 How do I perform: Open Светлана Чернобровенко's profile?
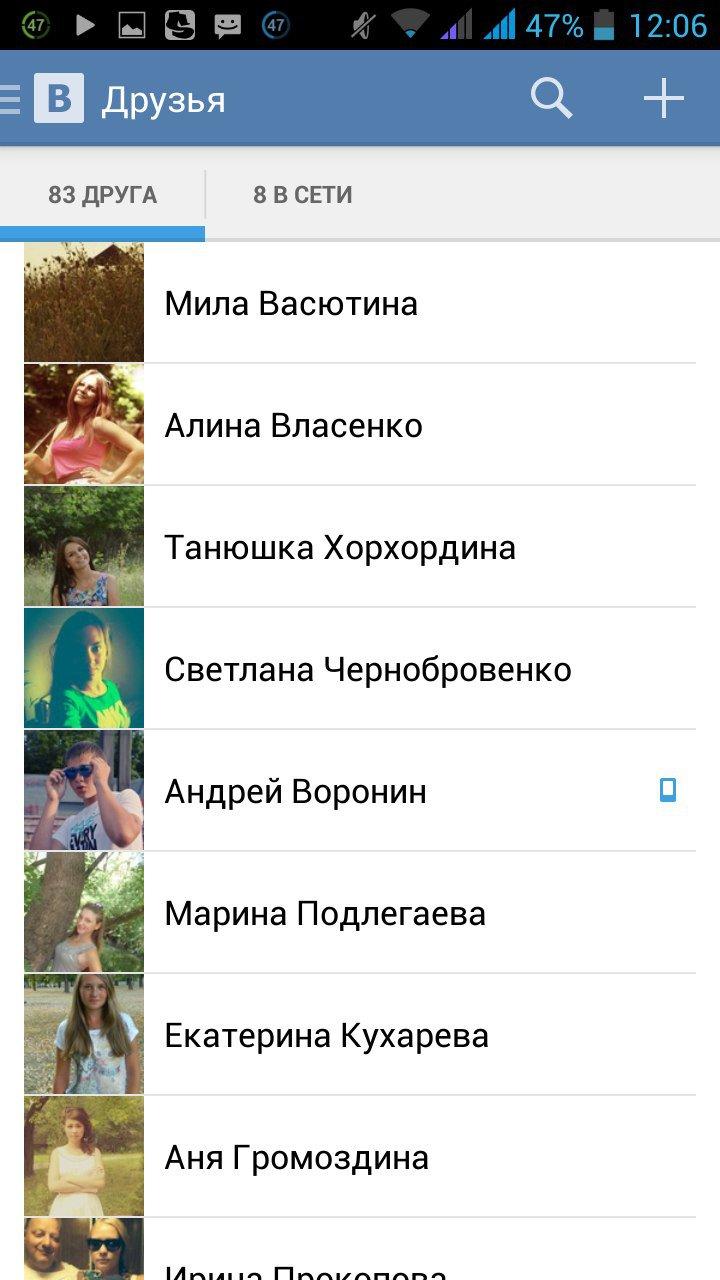[x=367, y=670]
